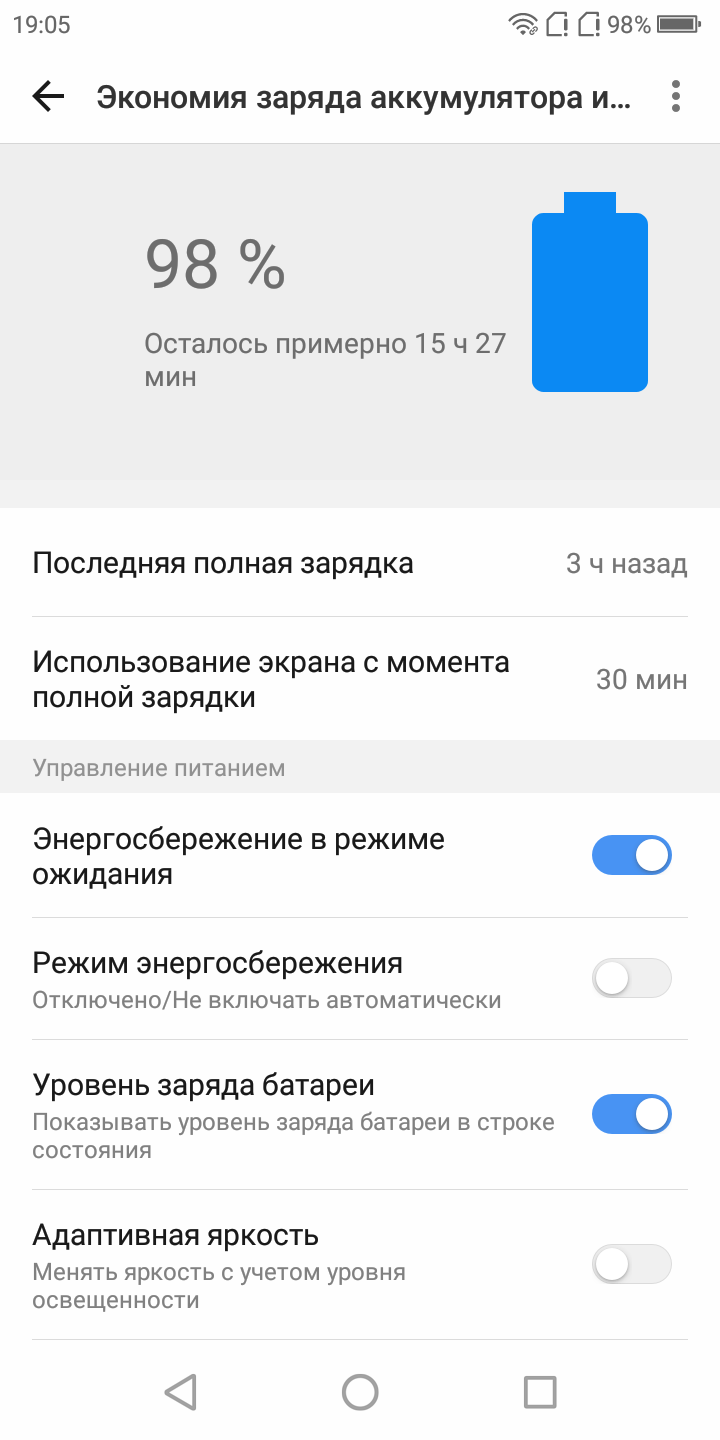
Task: Tap the system home button
Action: pyautogui.click(x=360, y=1391)
